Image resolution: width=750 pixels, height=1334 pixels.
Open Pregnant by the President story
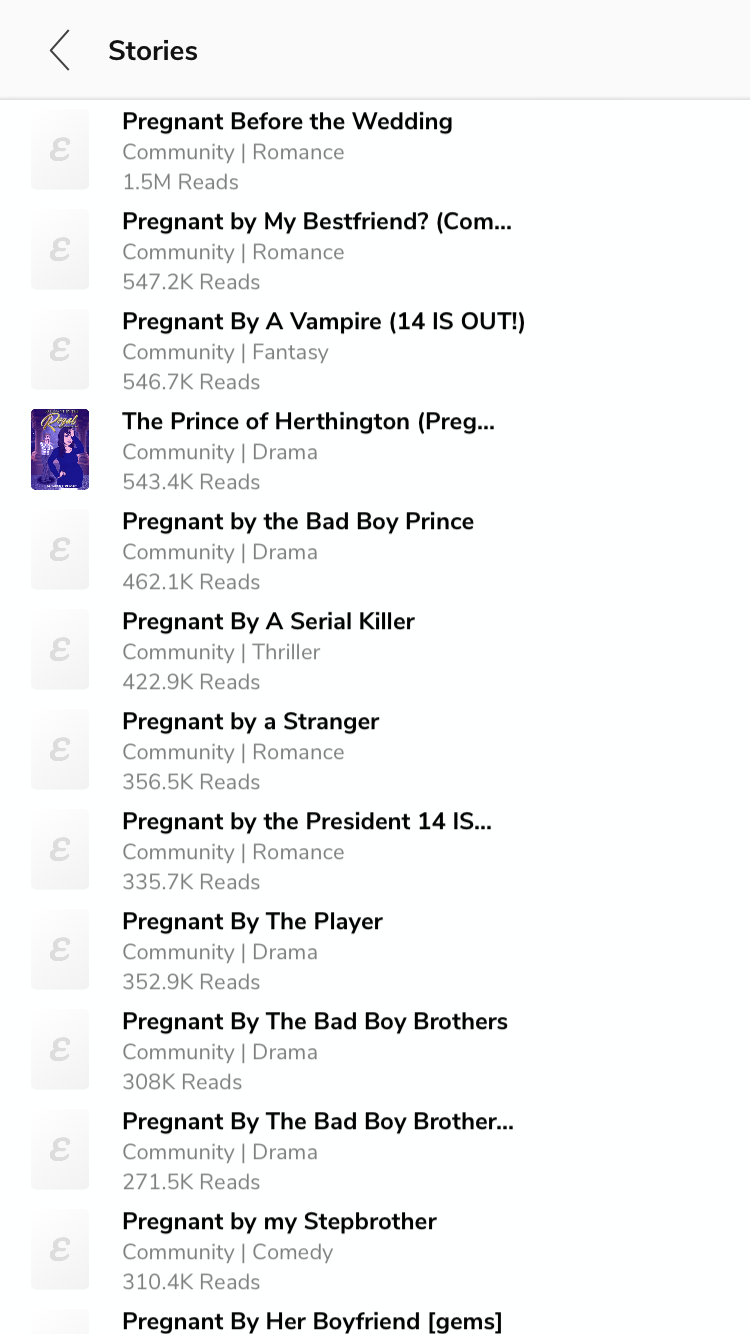(x=375, y=850)
